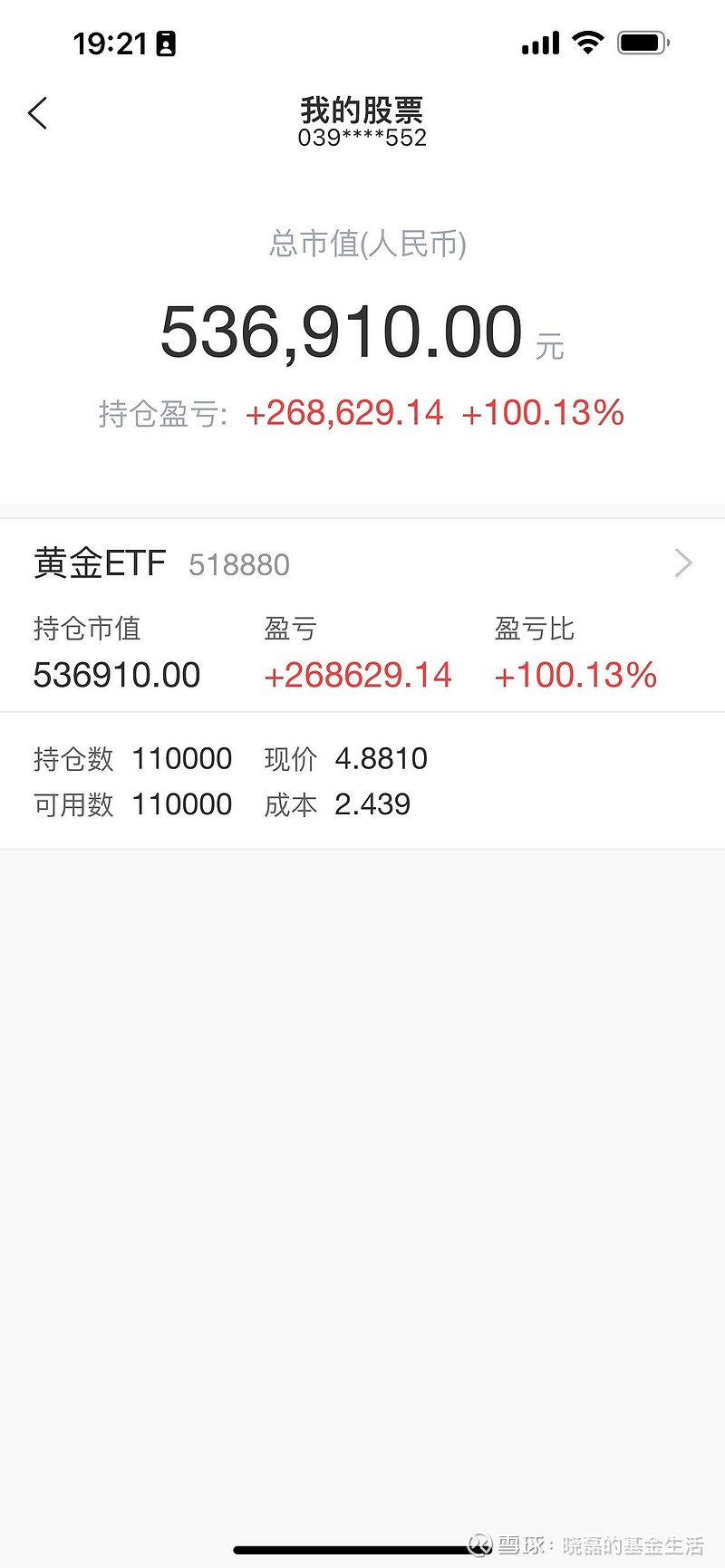Select the ETF code 518880
This screenshot has width=725, height=1568.
[x=238, y=564]
